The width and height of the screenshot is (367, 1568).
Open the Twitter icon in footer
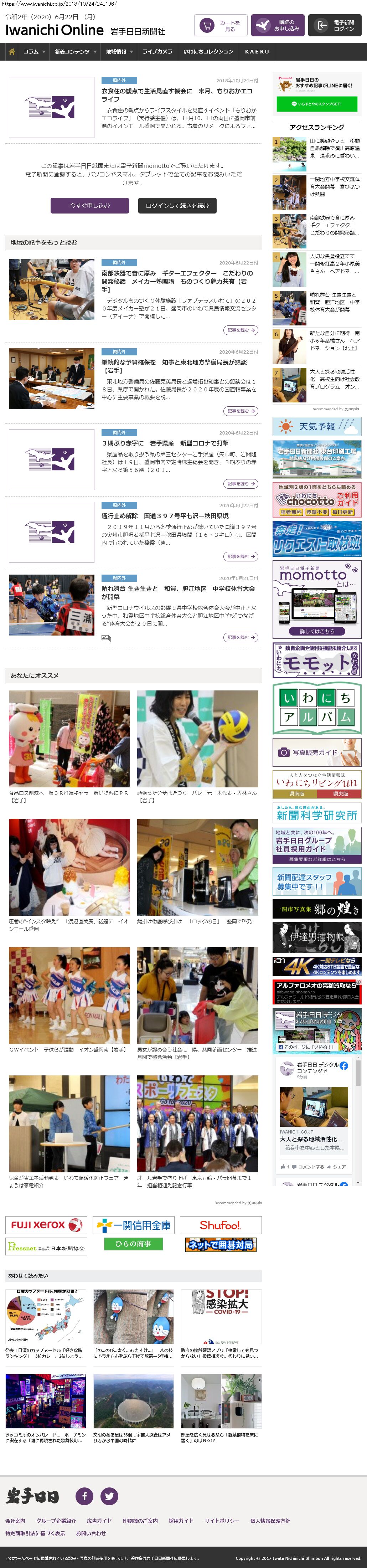109,1496
